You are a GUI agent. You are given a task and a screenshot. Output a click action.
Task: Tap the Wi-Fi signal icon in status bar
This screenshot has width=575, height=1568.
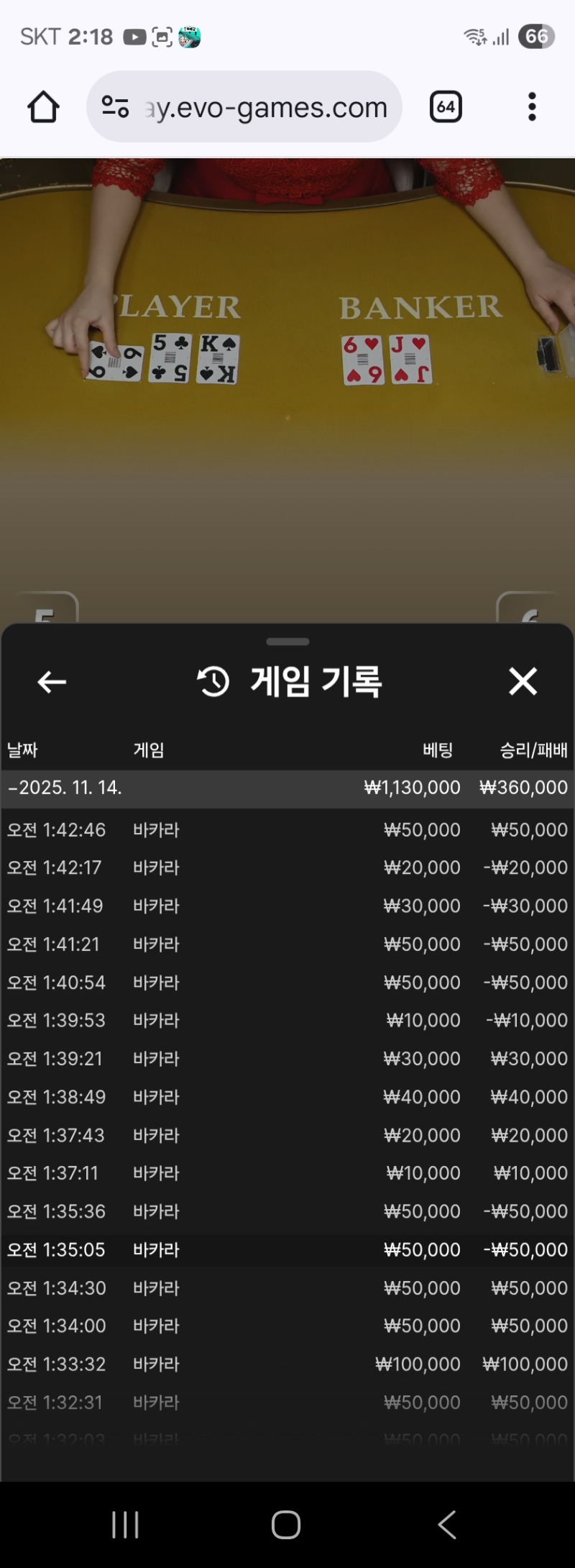tap(474, 36)
